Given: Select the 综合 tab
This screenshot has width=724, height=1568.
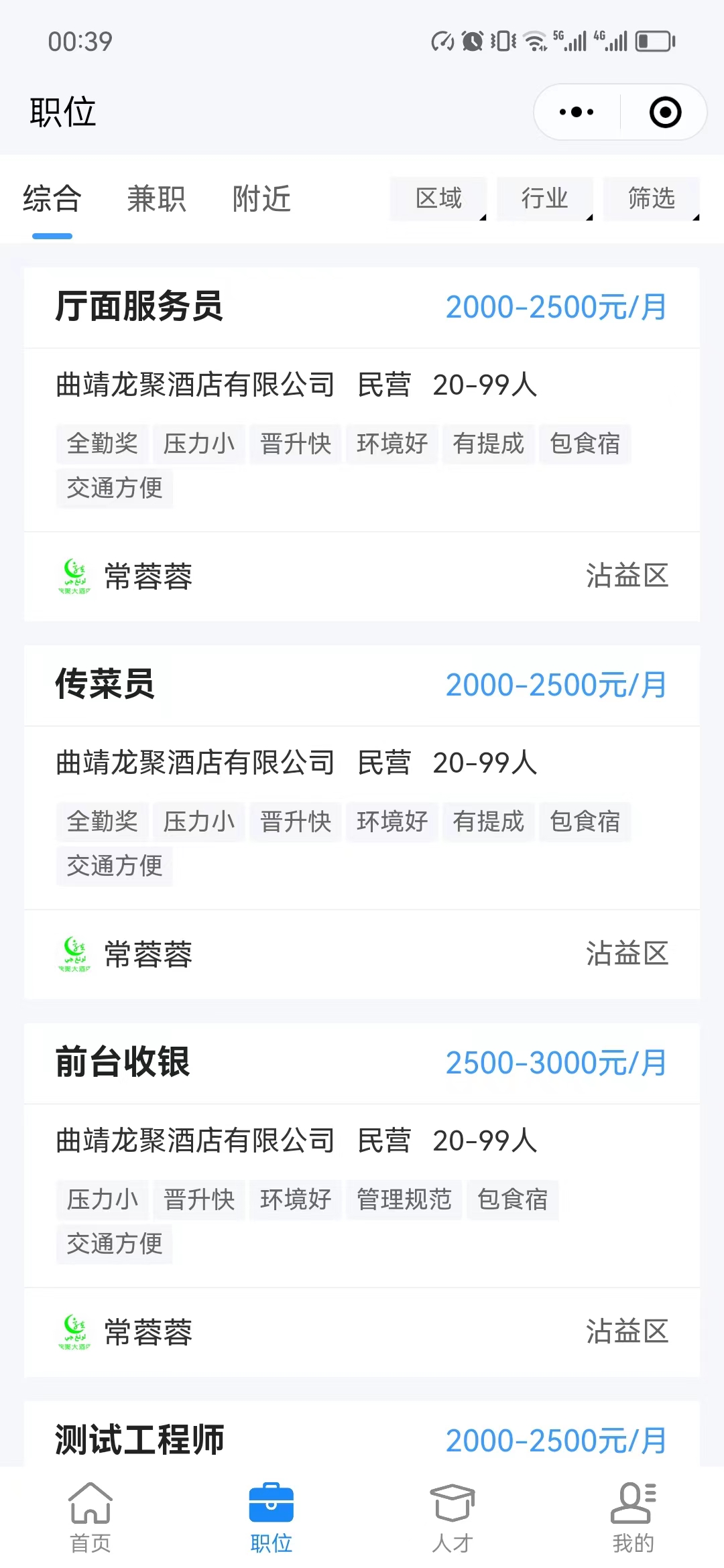Looking at the screenshot, I should click(x=52, y=199).
